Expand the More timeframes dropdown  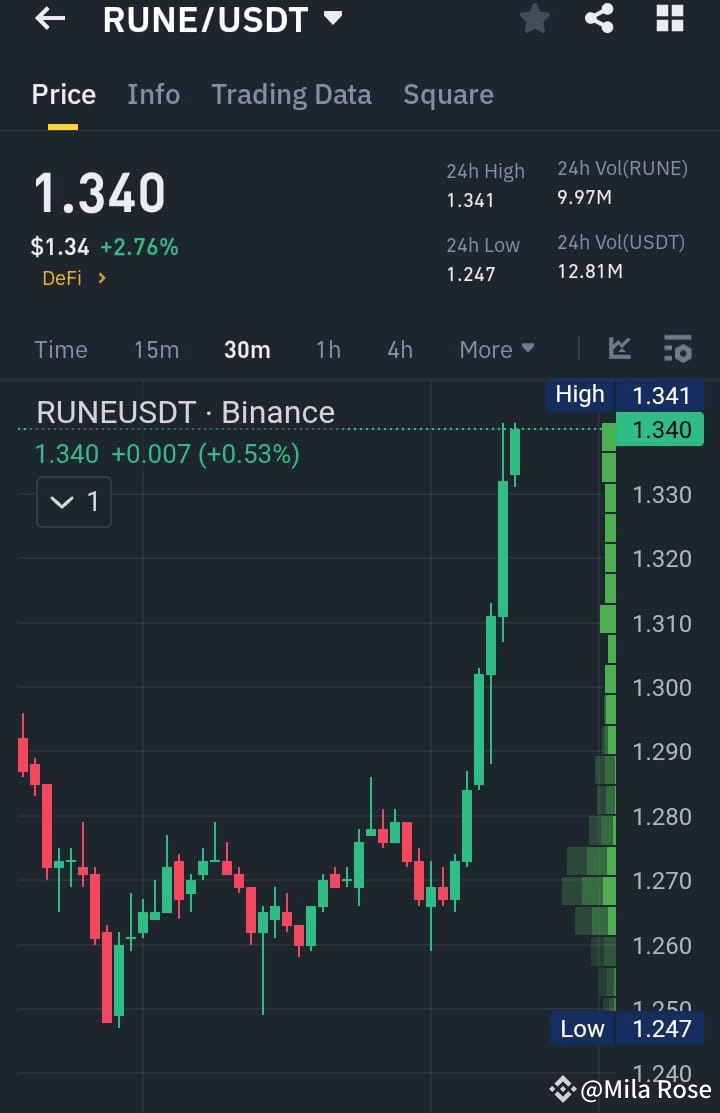click(x=496, y=349)
